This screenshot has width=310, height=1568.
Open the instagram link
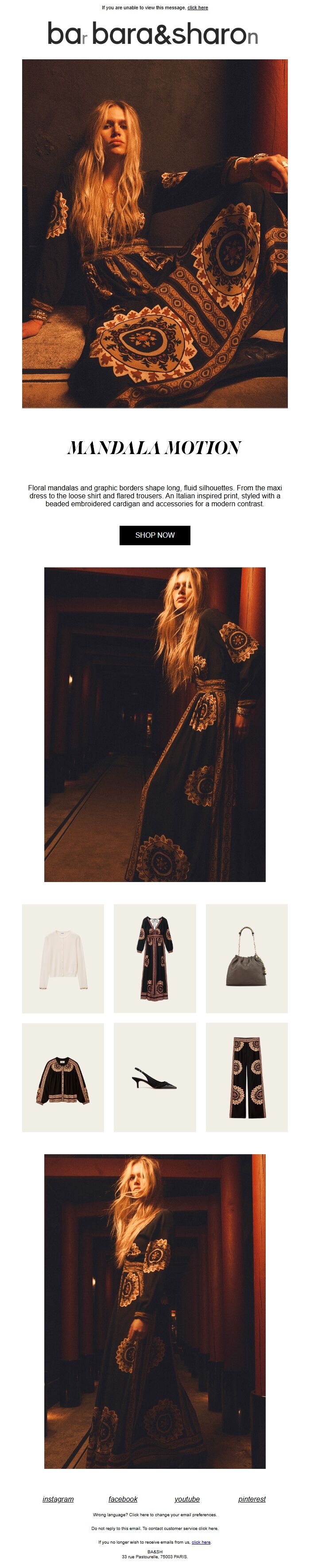pos(58,1499)
